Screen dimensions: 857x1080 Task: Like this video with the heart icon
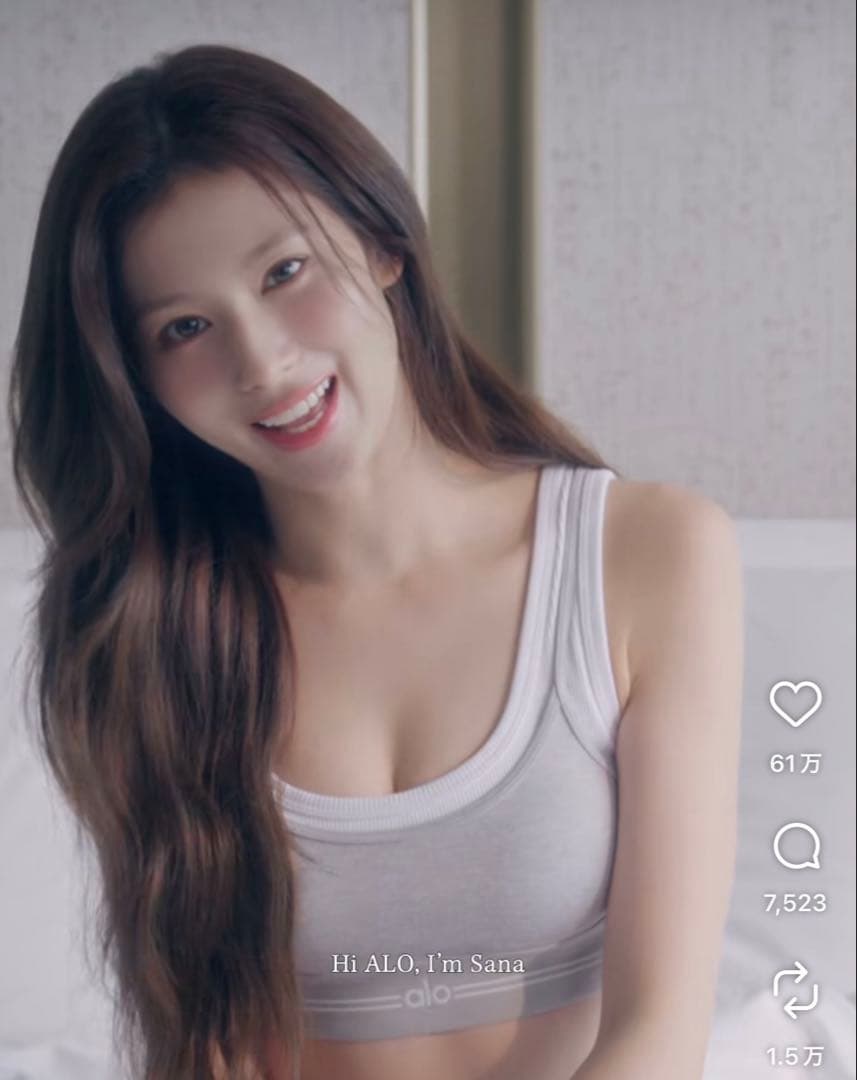[795, 704]
